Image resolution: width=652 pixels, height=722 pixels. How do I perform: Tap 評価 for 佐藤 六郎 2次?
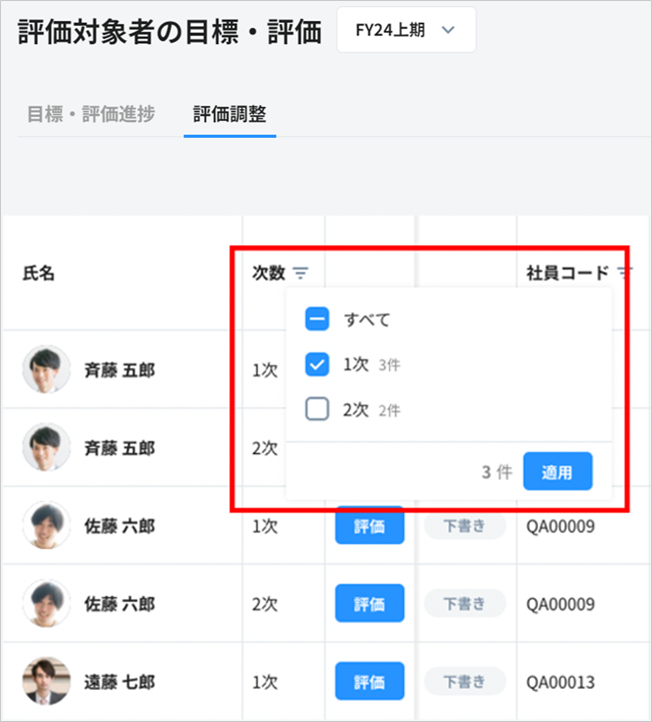coord(370,604)
